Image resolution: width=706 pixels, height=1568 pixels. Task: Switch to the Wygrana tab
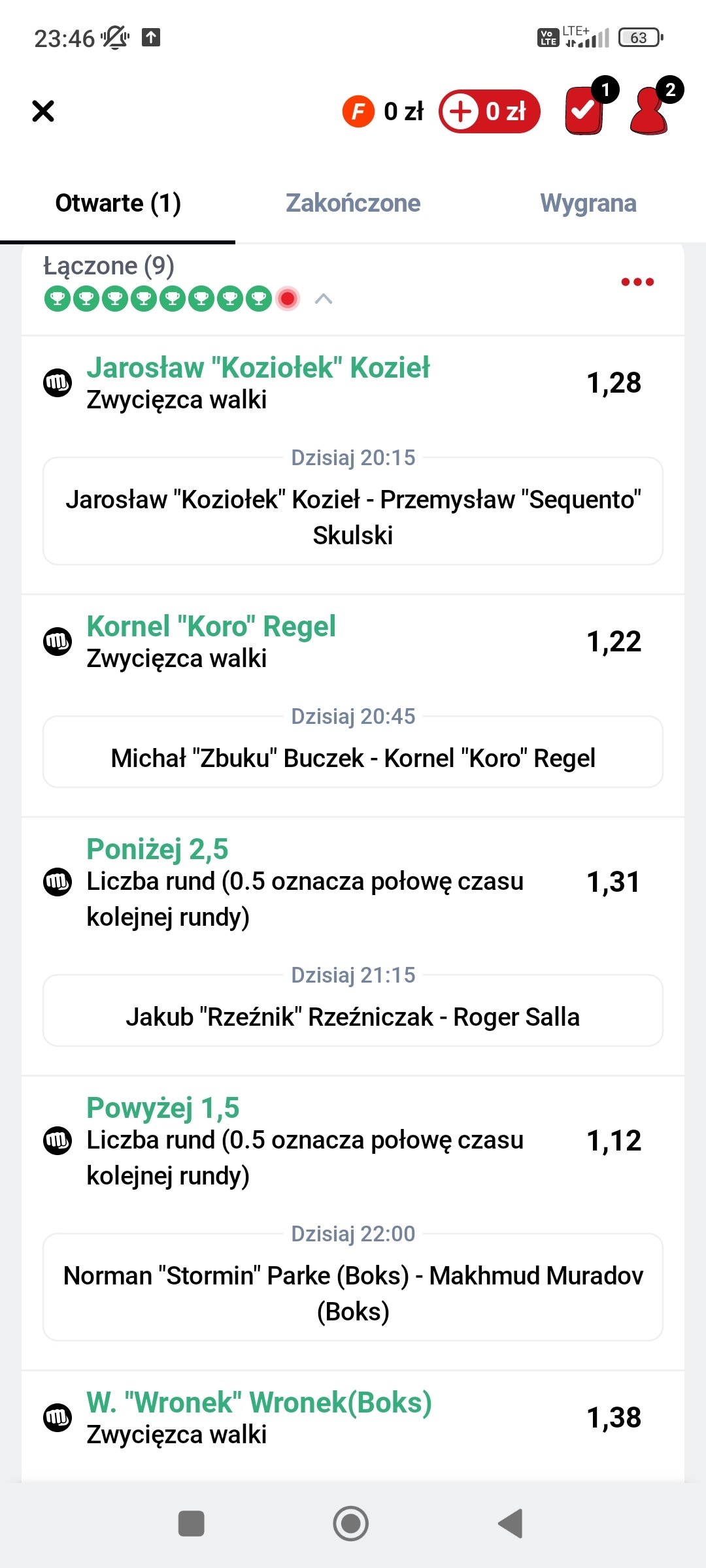coord(588,203)
